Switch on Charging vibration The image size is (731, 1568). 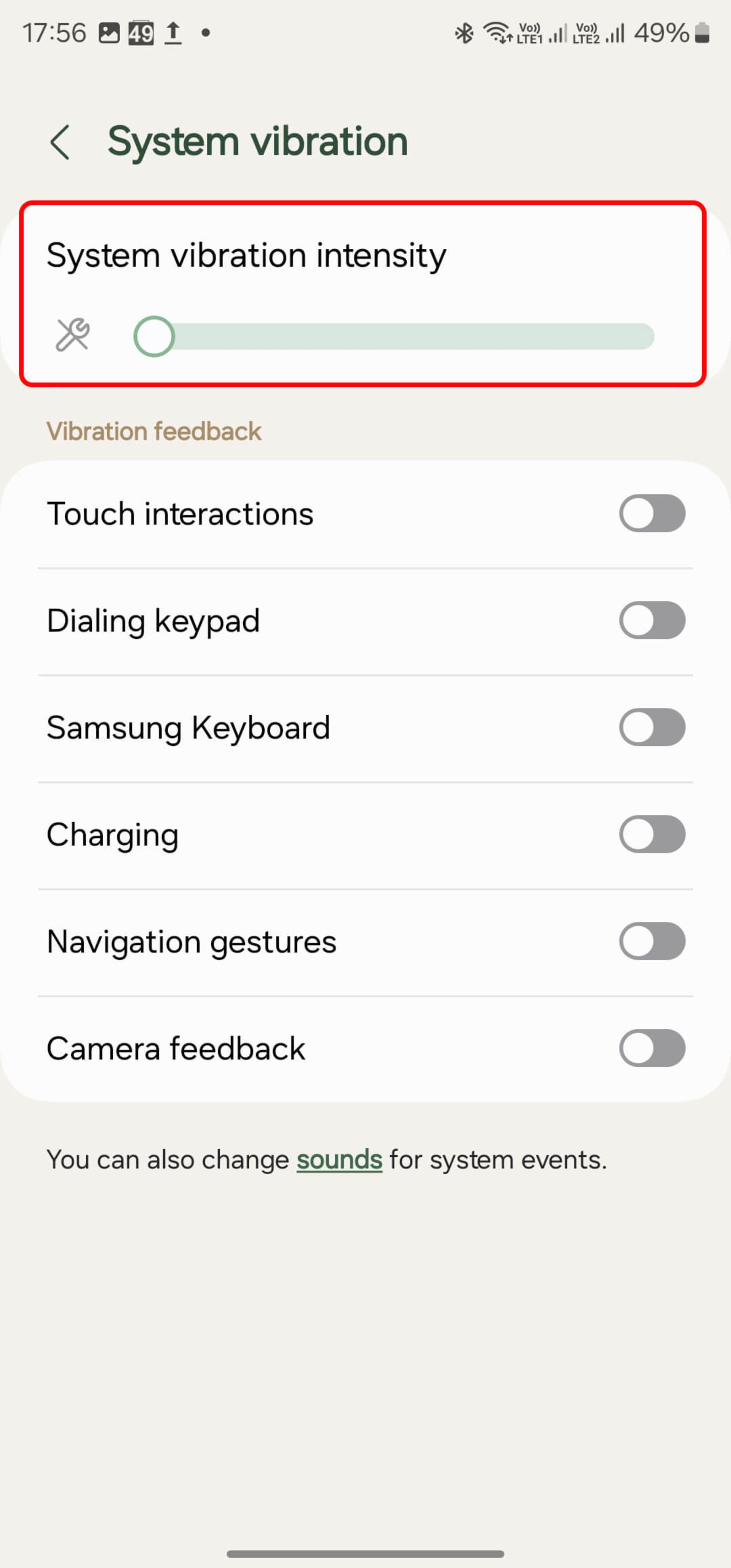point(651,834)
